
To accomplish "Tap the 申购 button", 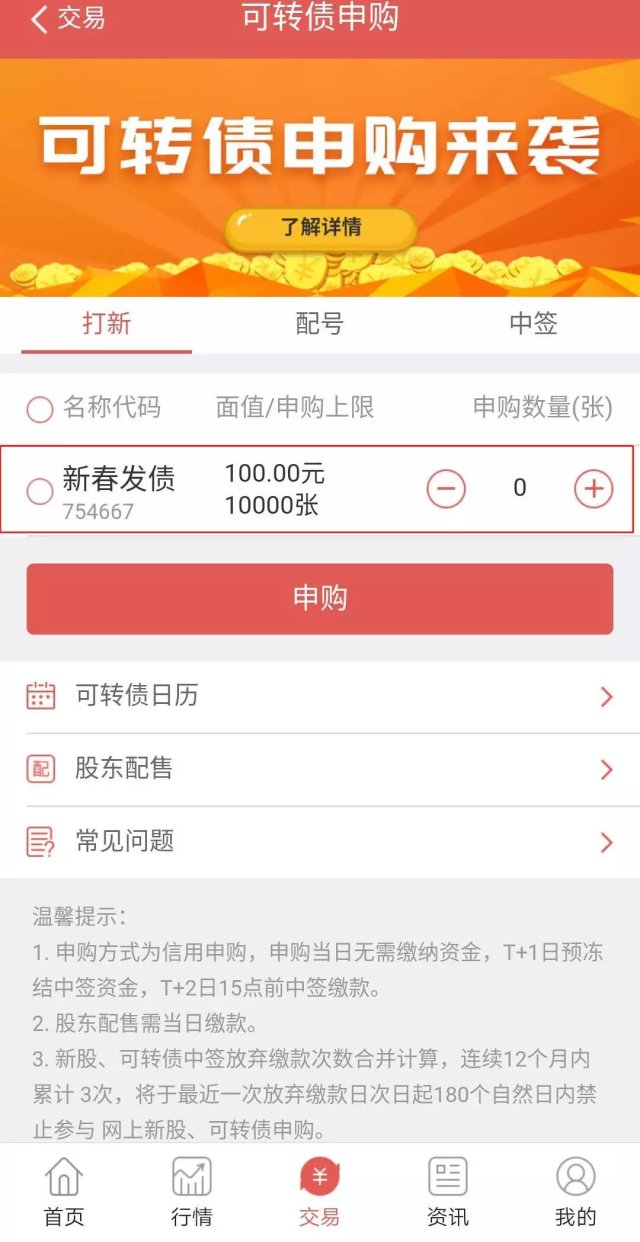I will (x=320, y=598).
